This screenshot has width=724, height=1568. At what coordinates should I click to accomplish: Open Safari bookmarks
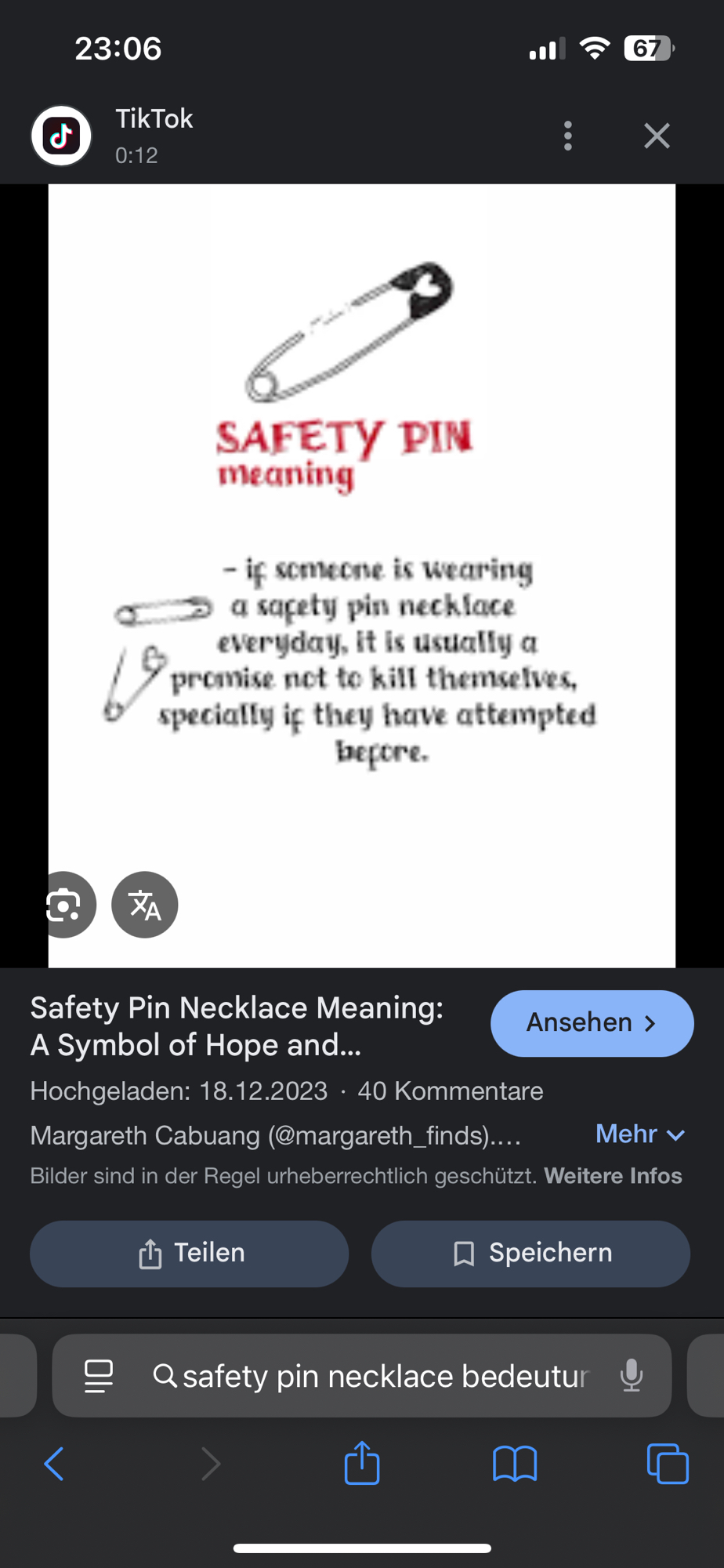tap(515, 1463)
